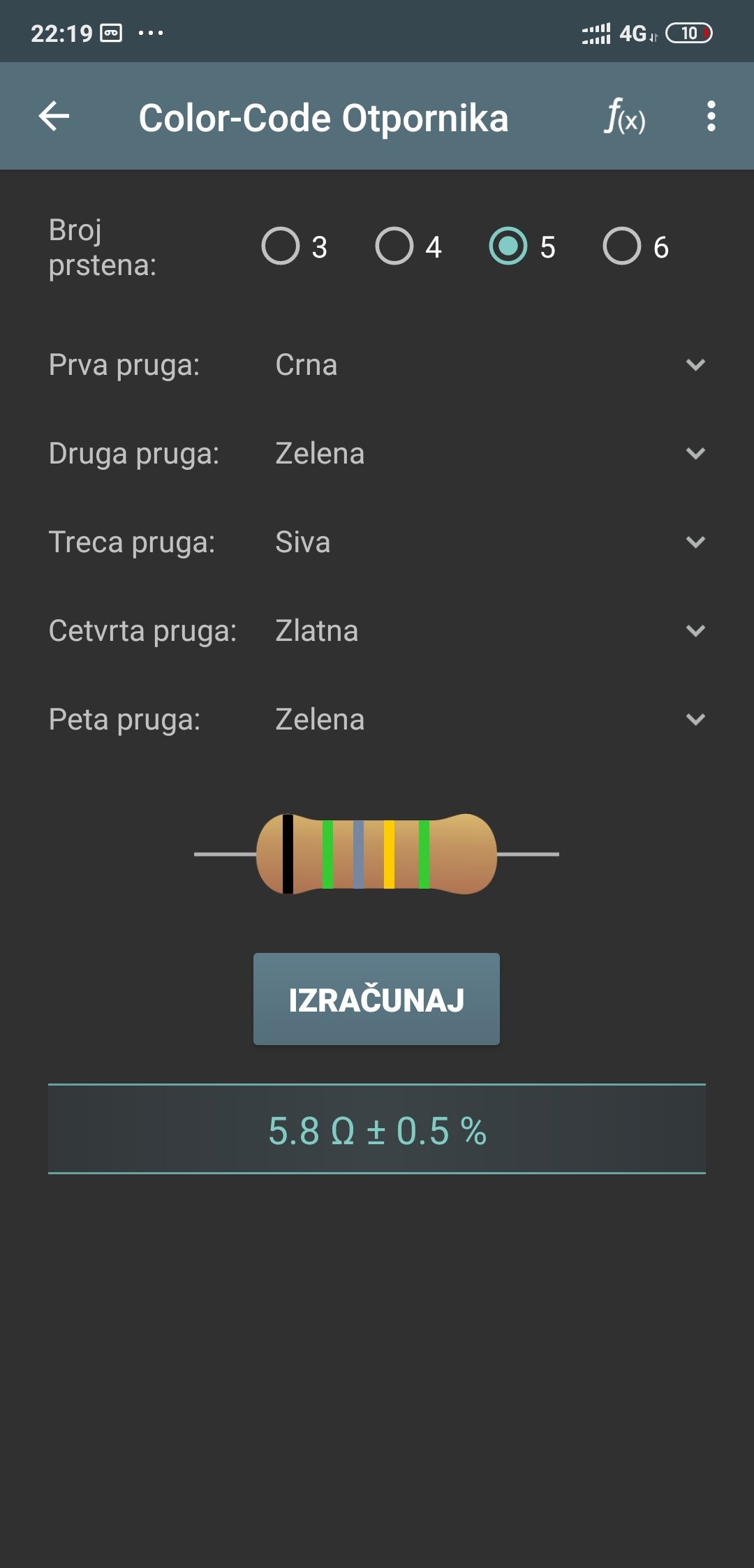Tap the IZRAČUNAJ button
This screenshot has width=754, height=1568.
click(376, 999)
